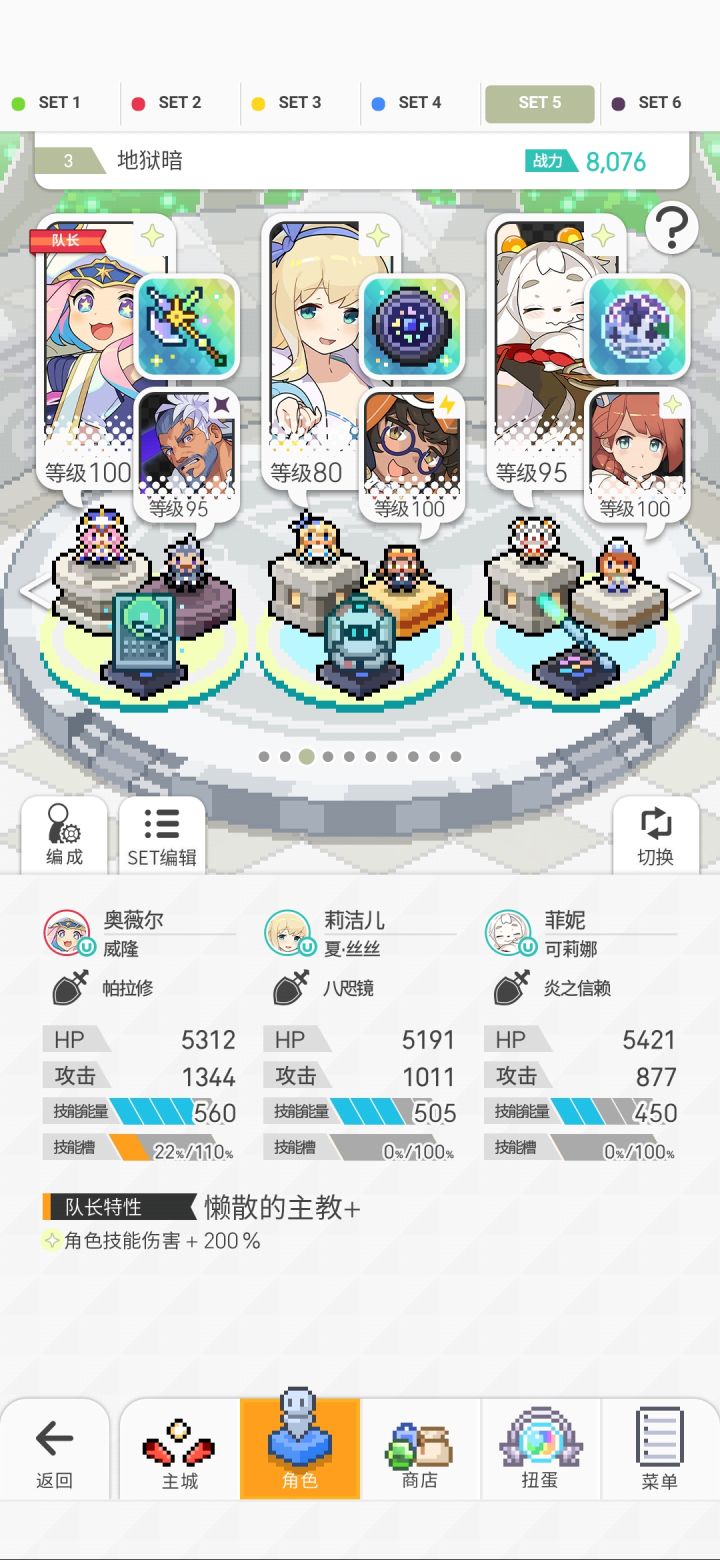Select the highlighted 角色 character tab
This screenshot has height=1560, width=720.
pyautogui.click(x=301, y=1446)
